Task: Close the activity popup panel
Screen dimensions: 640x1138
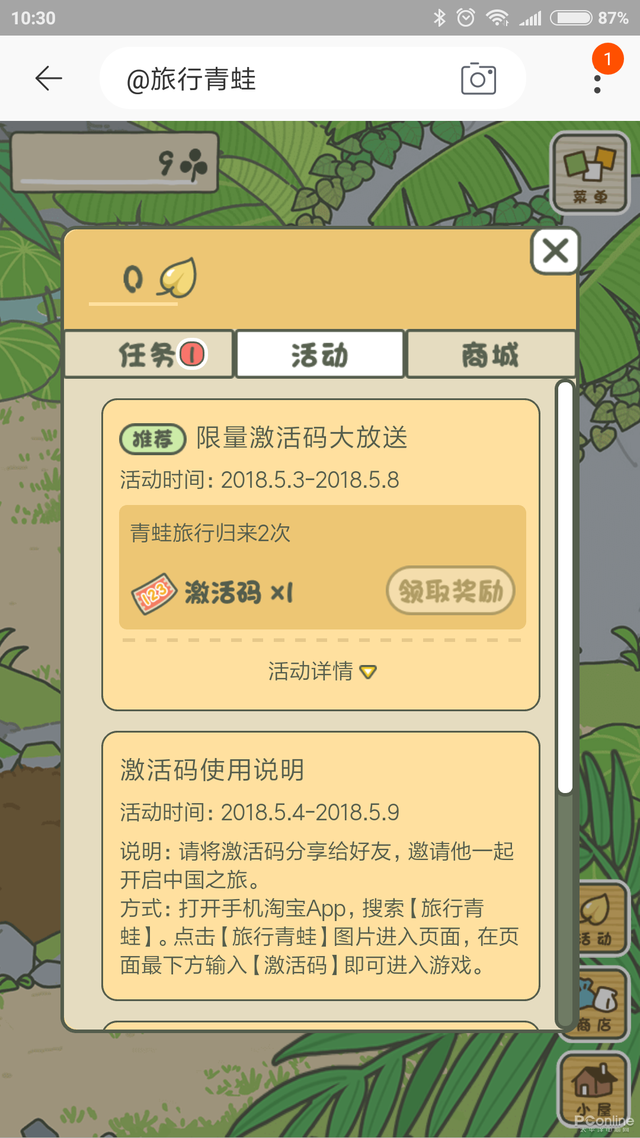Action: click(x=555, y=251)
